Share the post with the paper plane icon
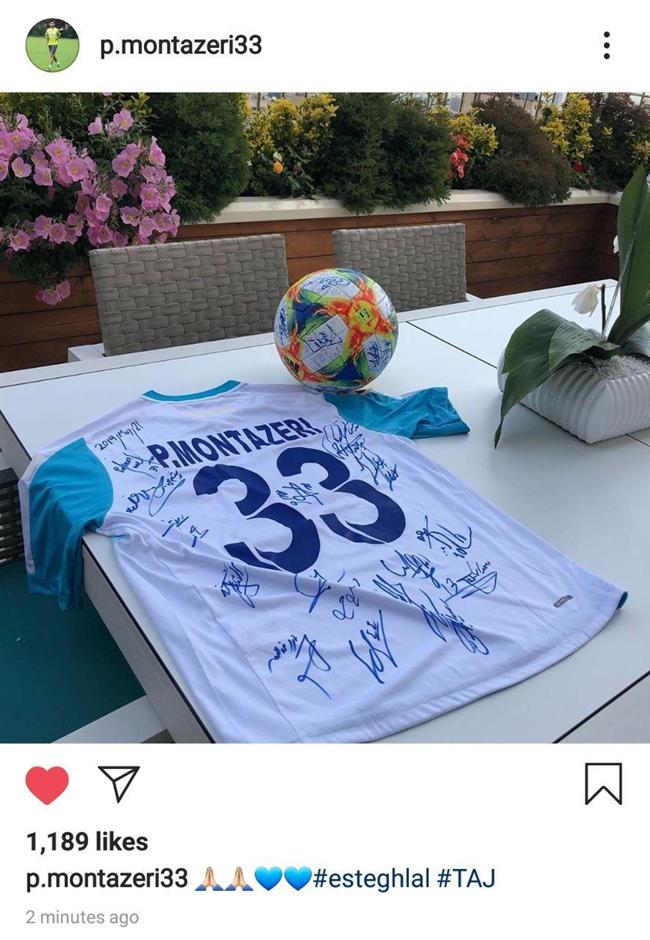The width and height of the screenshot is (650, 940). (x=118, y=784)
